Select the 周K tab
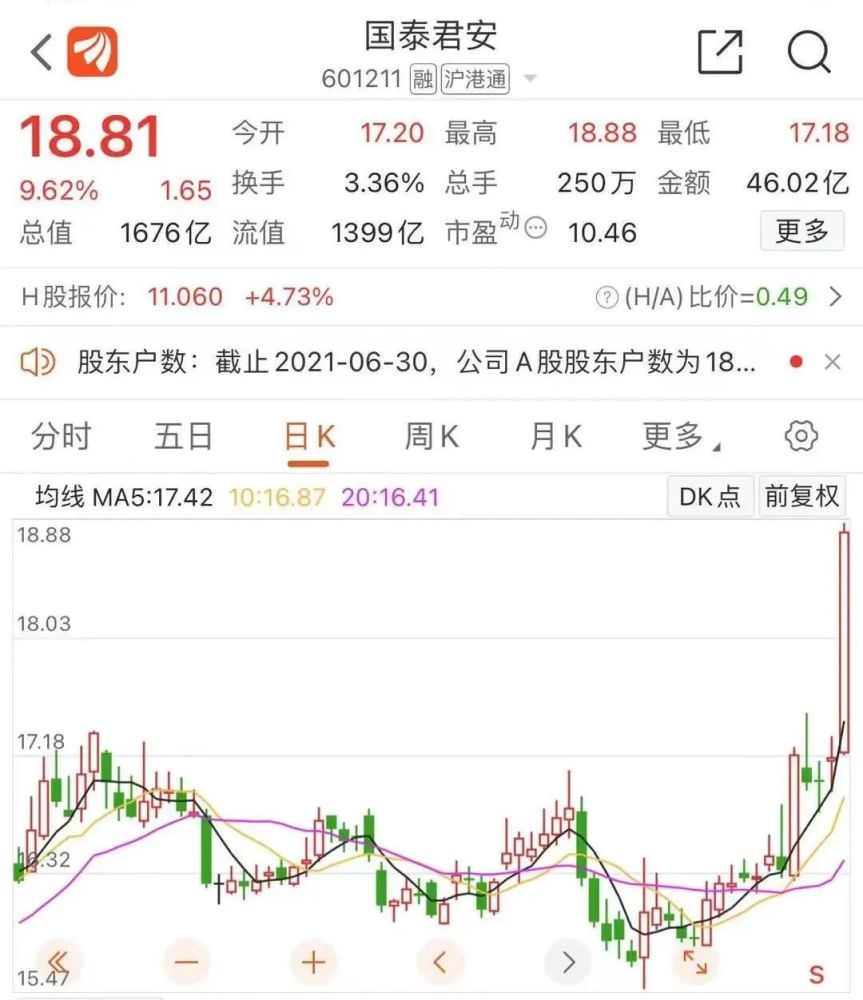This screenshot has width=863, height=1000. click(x=431, y=436)
